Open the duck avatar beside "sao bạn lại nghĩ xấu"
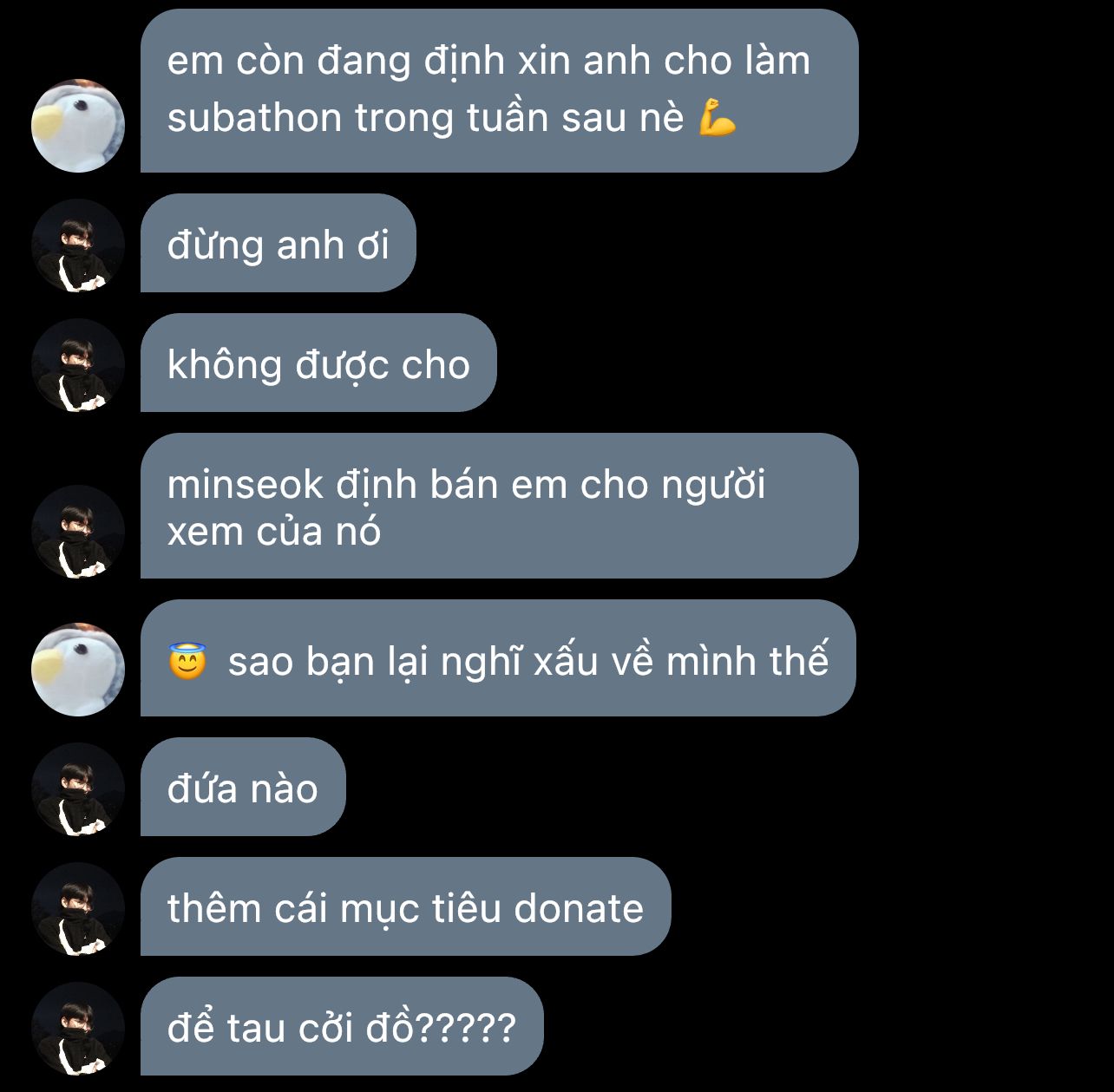 [x=78, y=669]
